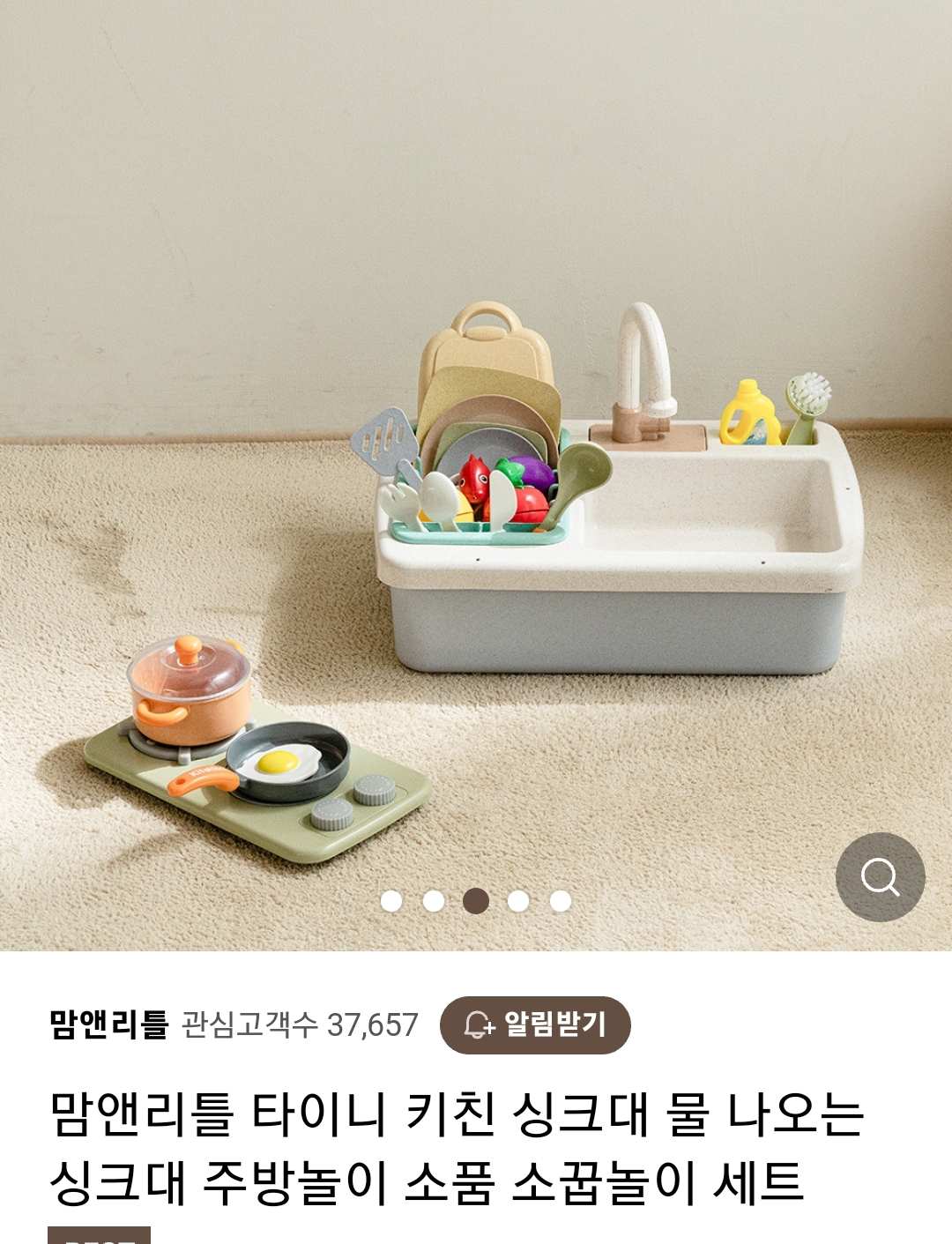Open the 맘앤리틀 store link

point(108,1024)
